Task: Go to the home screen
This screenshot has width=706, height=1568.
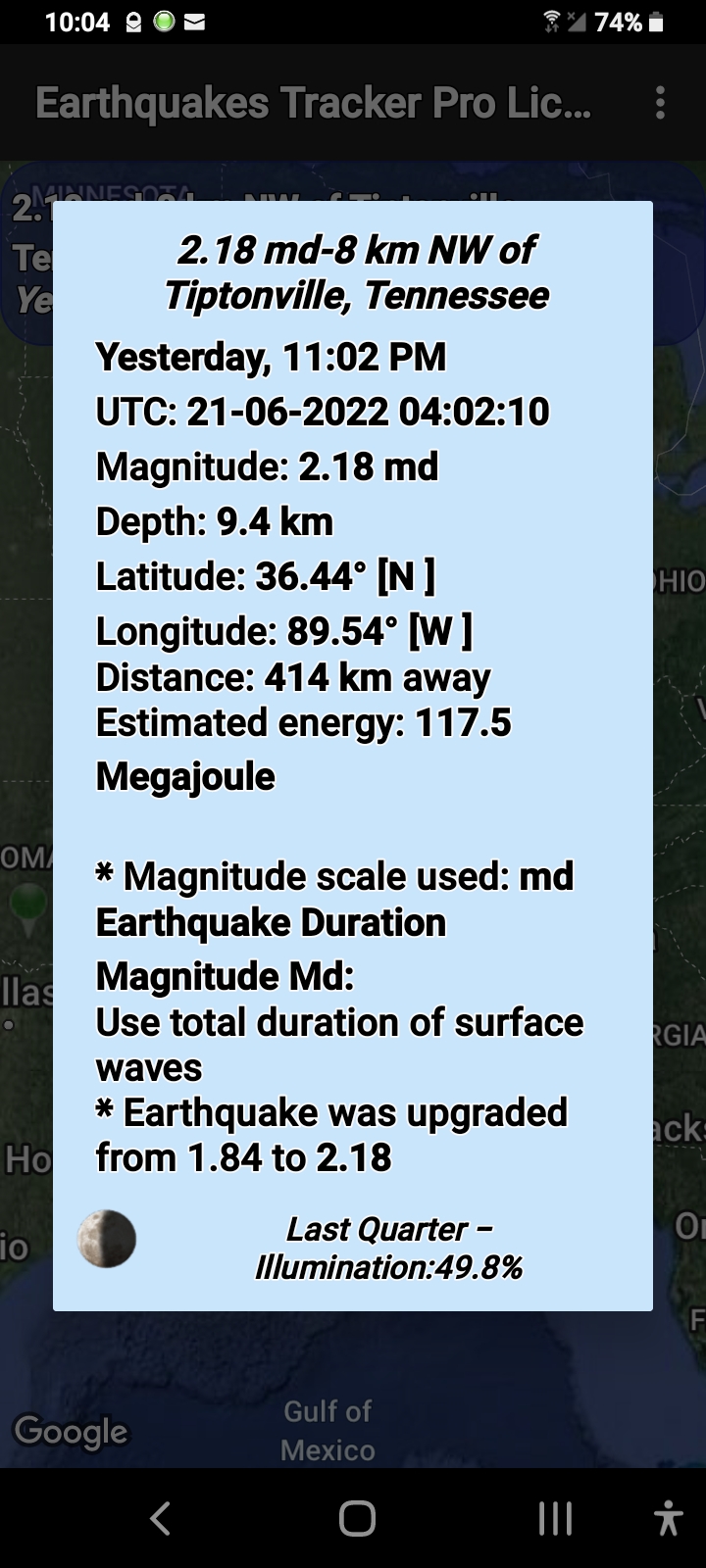Action: (x=357, y=1518)
